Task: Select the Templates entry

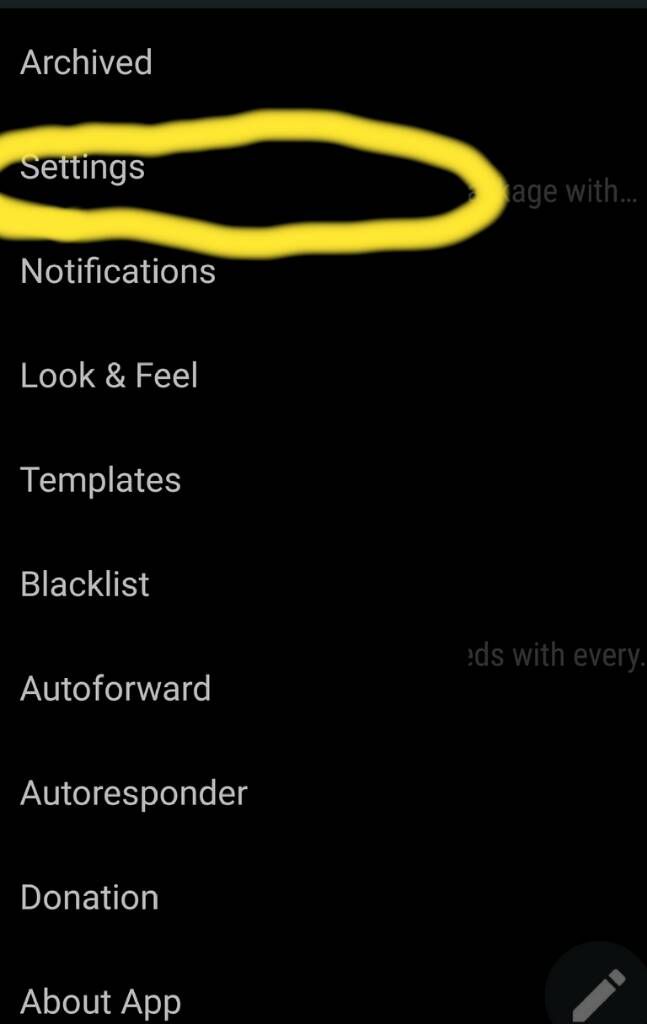Action: tap(100, 480)
